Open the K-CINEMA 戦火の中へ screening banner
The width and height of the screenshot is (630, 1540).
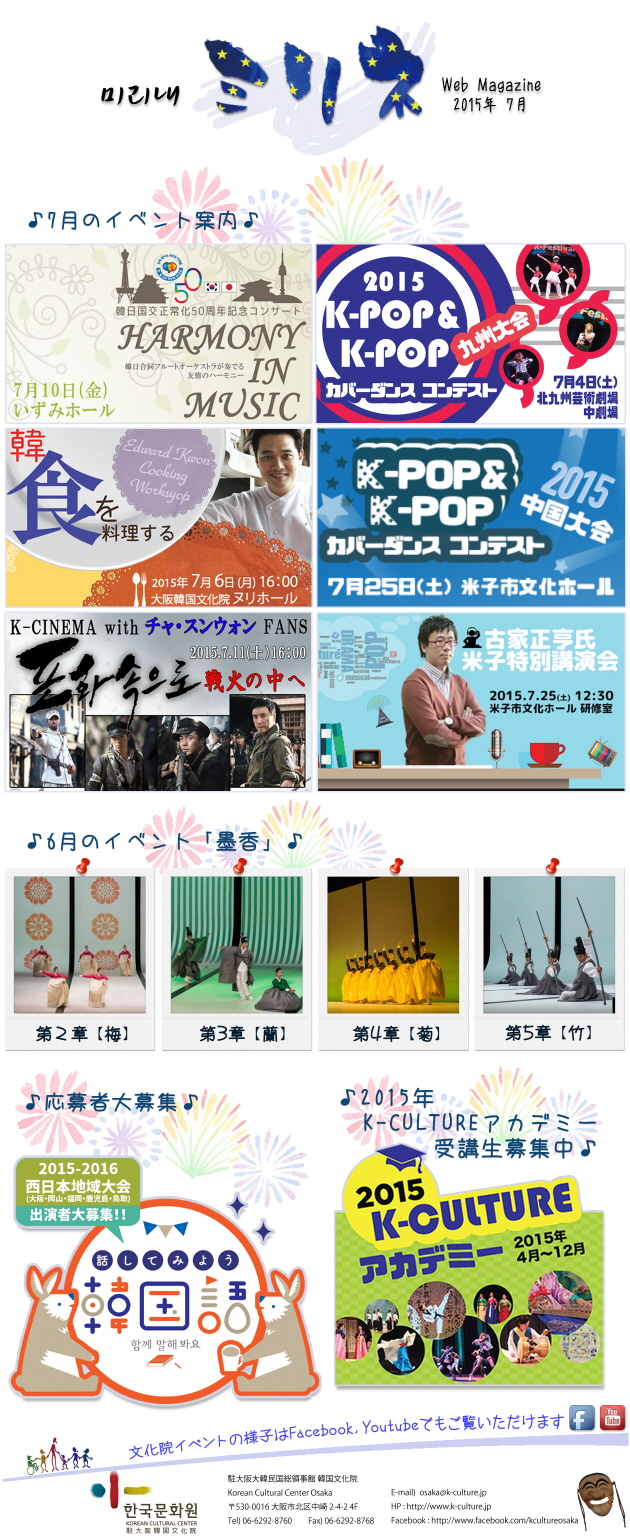tap(158, 701)
